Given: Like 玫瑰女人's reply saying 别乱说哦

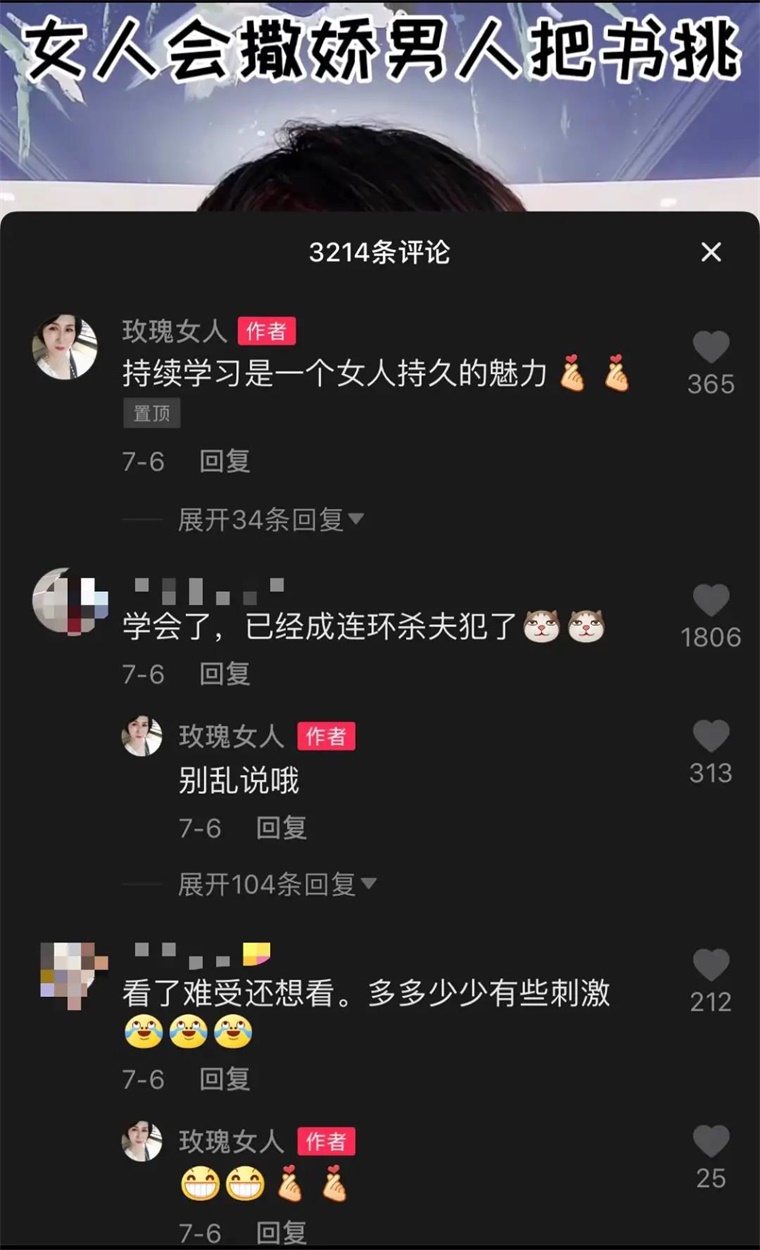Looking at the screenshot, I should [710, 738].
